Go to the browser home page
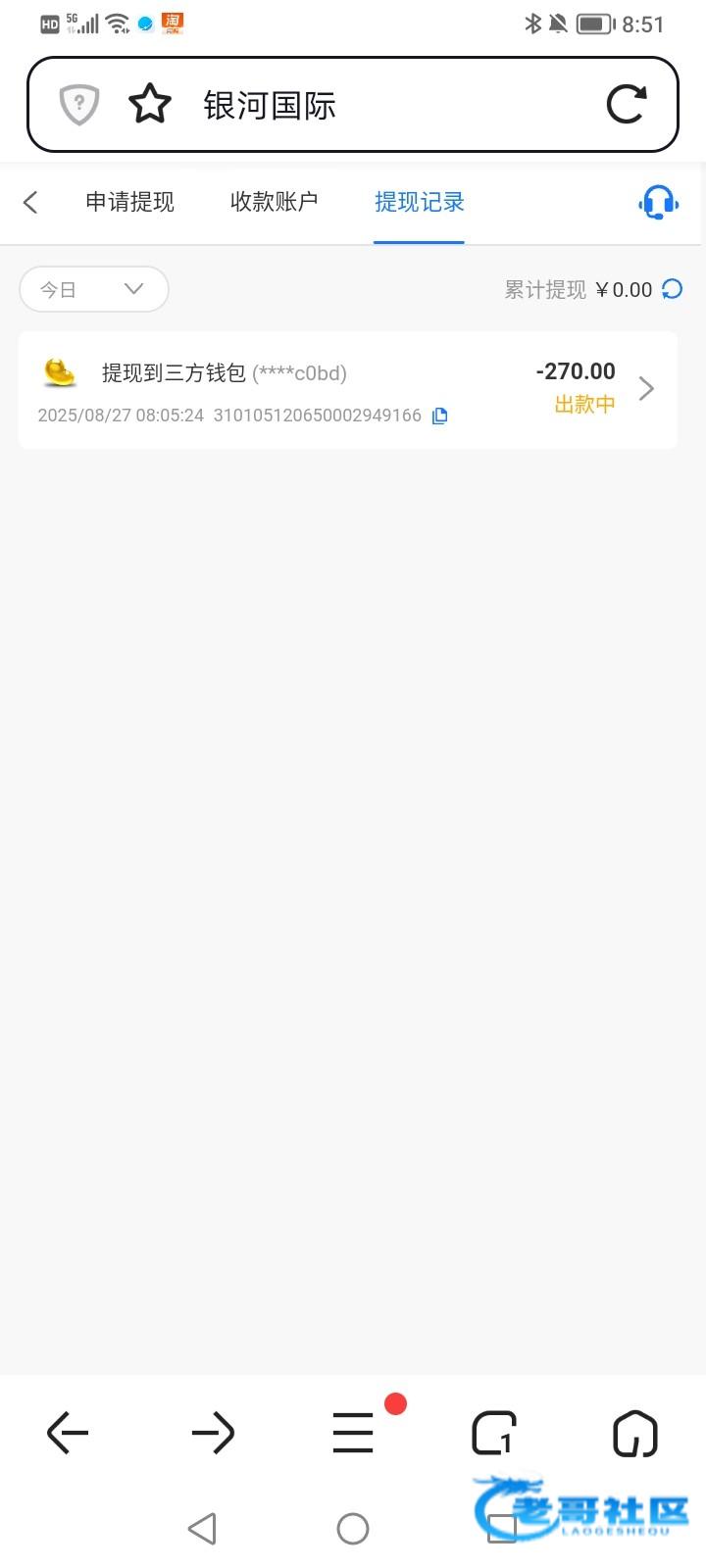Image resolution: width=706 pixels, height=1568 pixels. pyautogui.click(x=635, y=1433)
